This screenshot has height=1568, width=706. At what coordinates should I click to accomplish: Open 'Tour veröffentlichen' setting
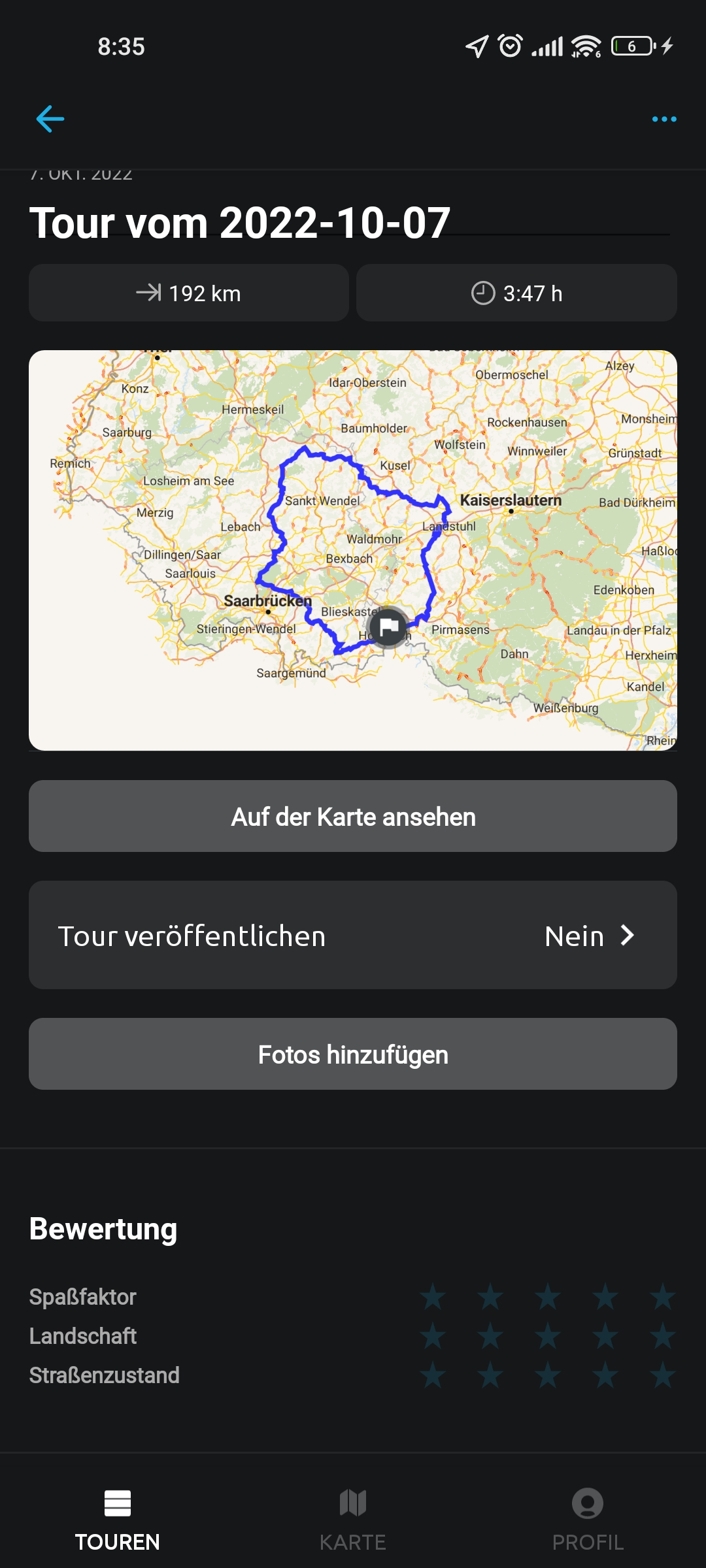coord(353,936)
